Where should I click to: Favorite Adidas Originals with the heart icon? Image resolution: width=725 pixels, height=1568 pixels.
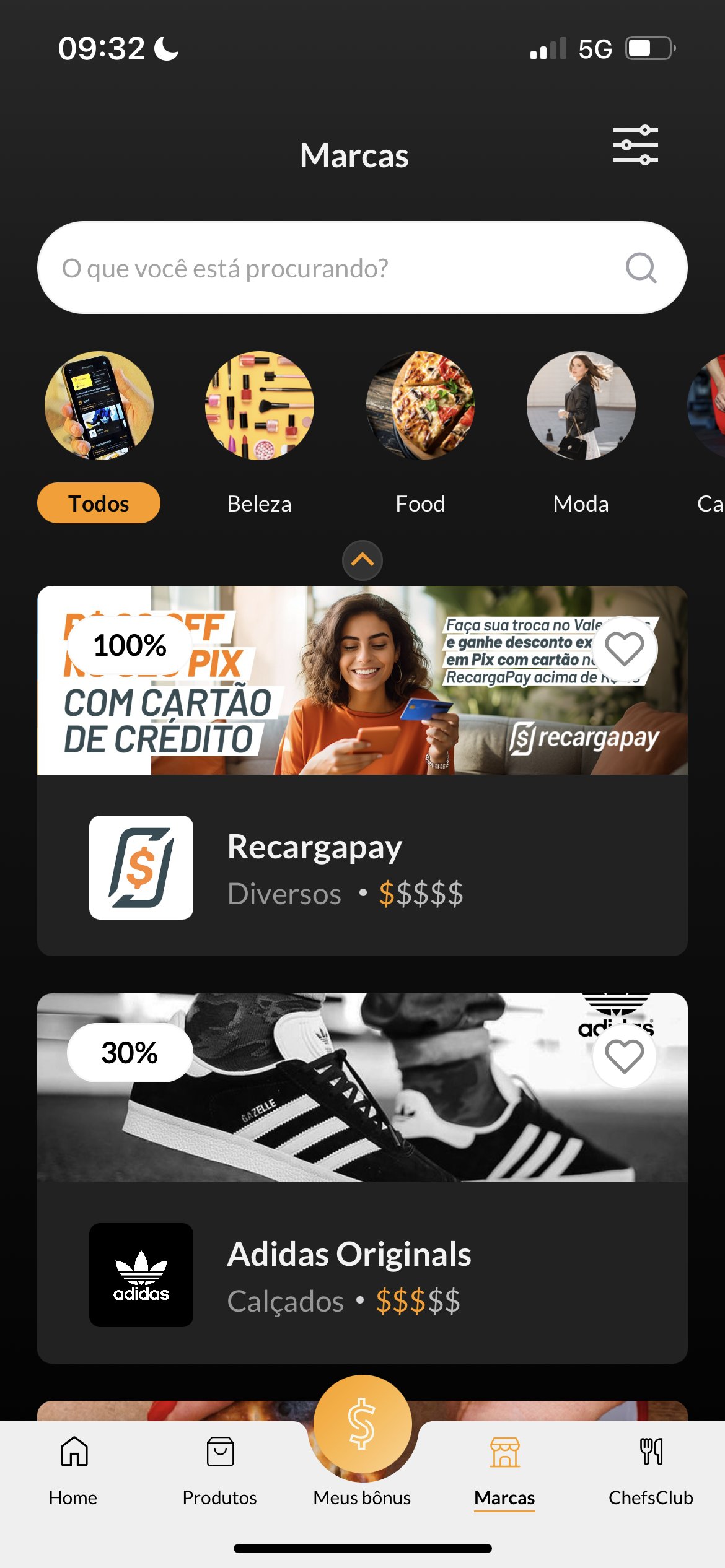[x=624, y=1056]
